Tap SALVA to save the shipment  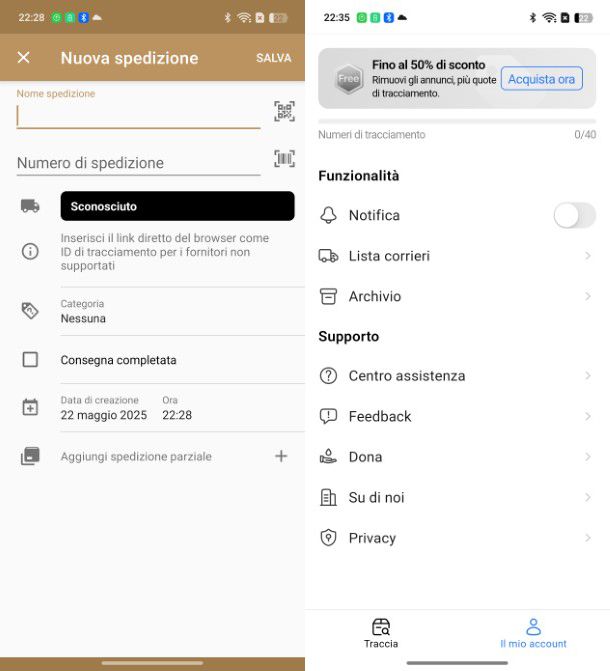click(273, 58)
